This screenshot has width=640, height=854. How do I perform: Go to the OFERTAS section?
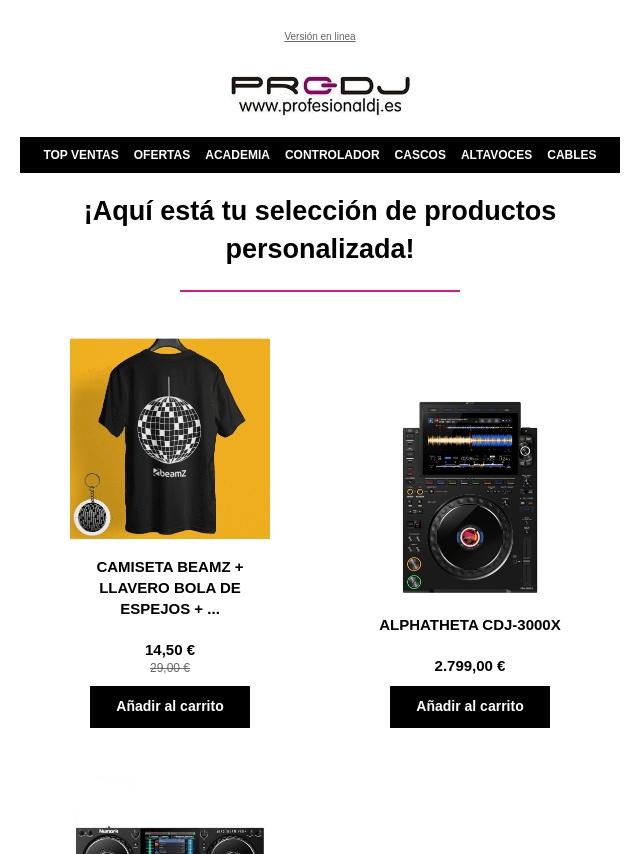click(161, 155)
